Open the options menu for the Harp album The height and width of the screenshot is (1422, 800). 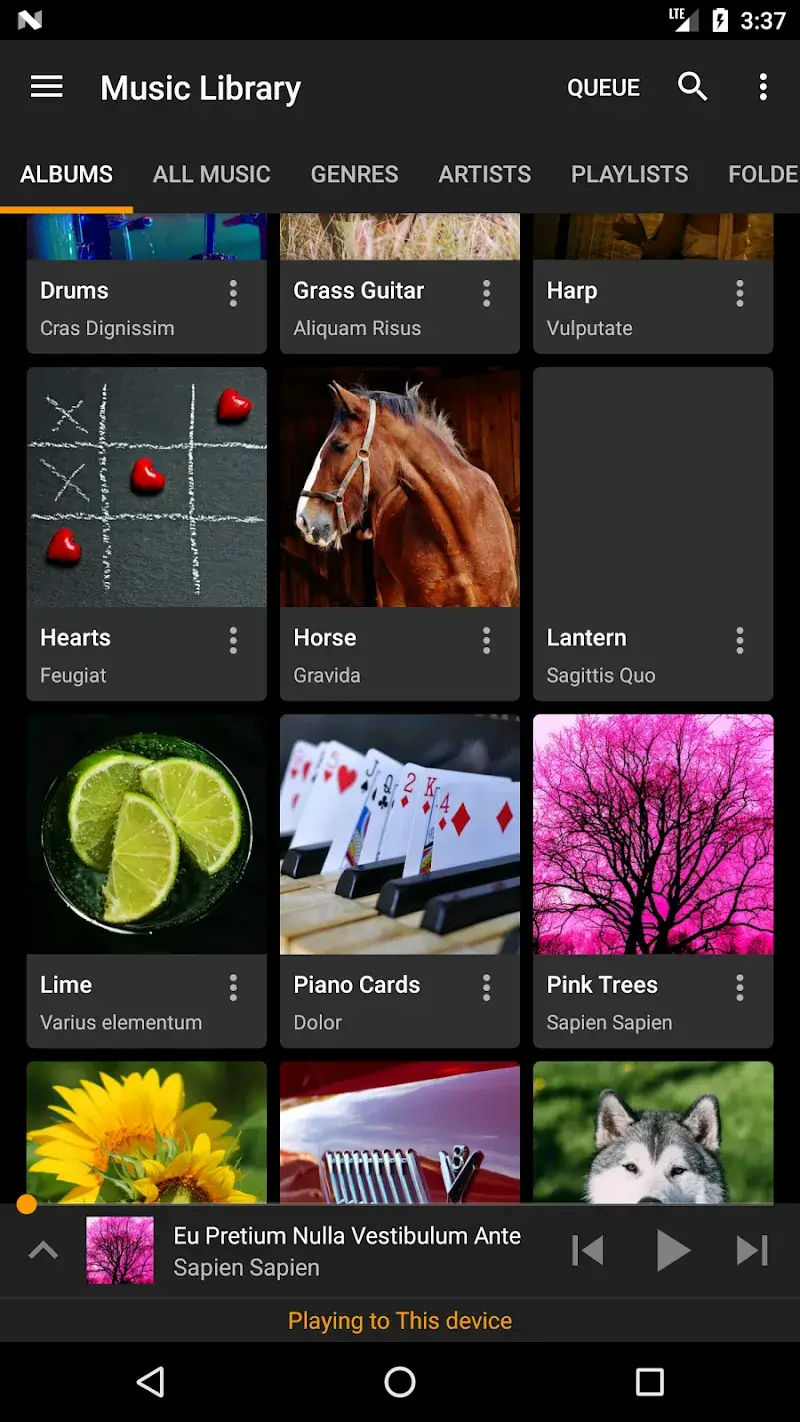pyautogui.click(x=740, y=293)
